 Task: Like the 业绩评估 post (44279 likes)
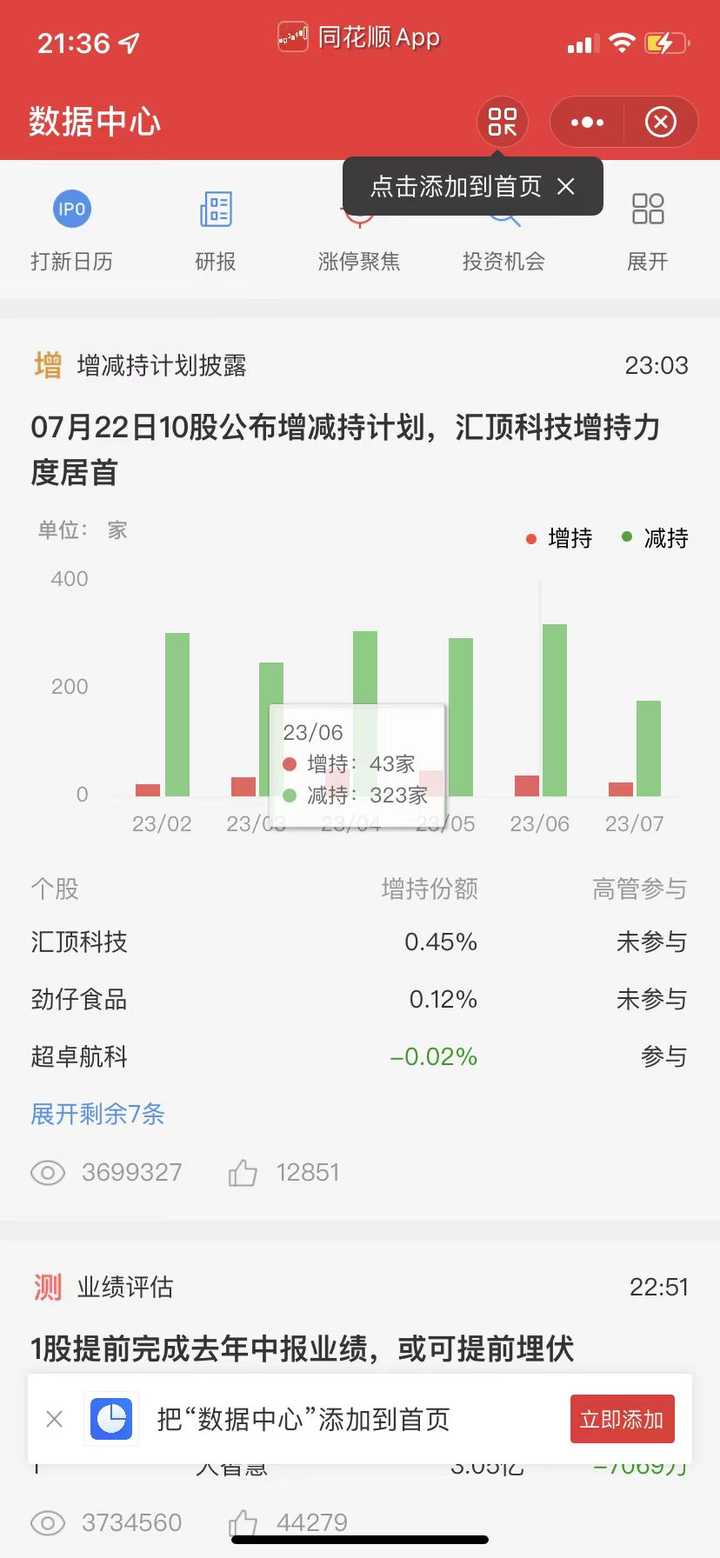243,1524
